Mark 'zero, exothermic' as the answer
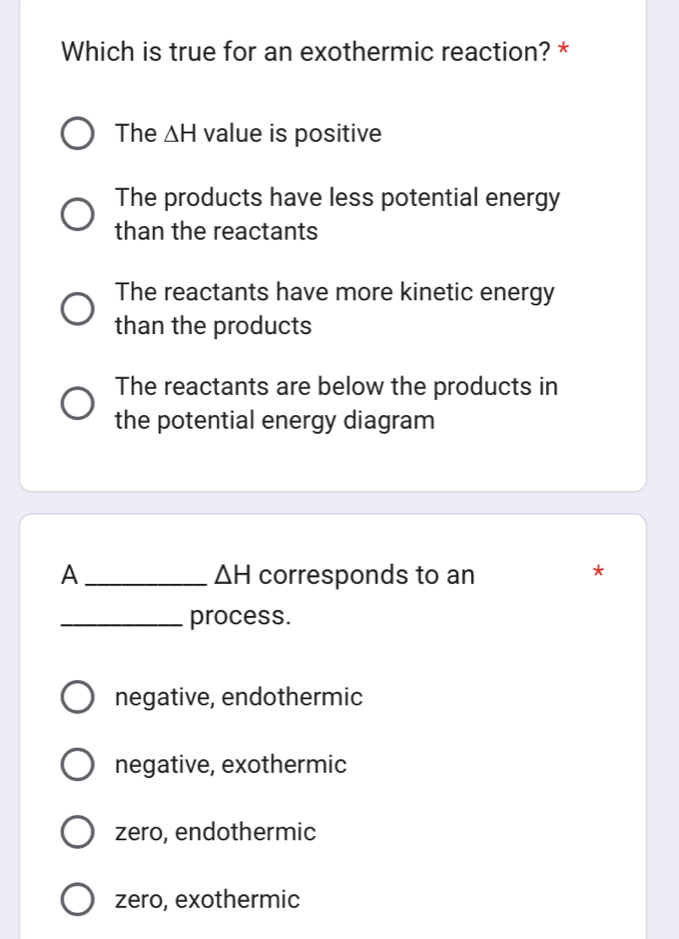This screenshot has width=679, height=939. pyautogui.click(x=79, y=900)
